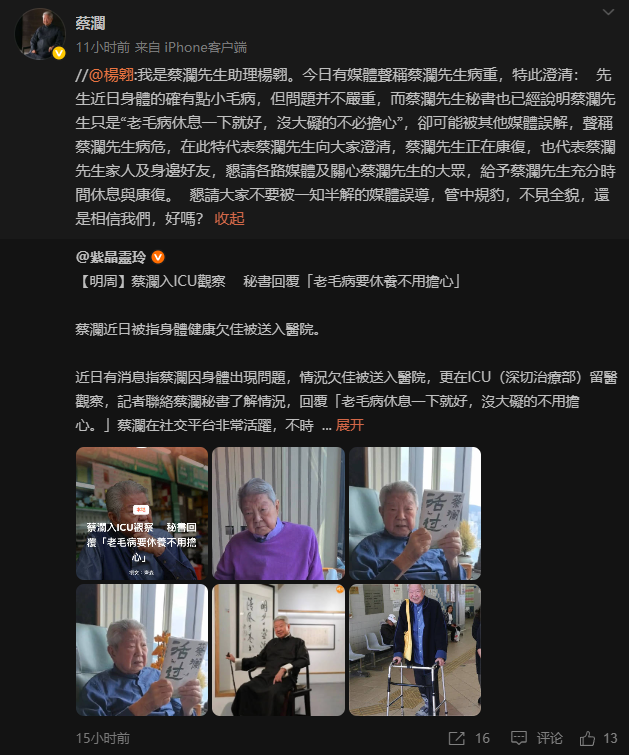Open the photo of man in purple sweater

click(x=278, y=513)
